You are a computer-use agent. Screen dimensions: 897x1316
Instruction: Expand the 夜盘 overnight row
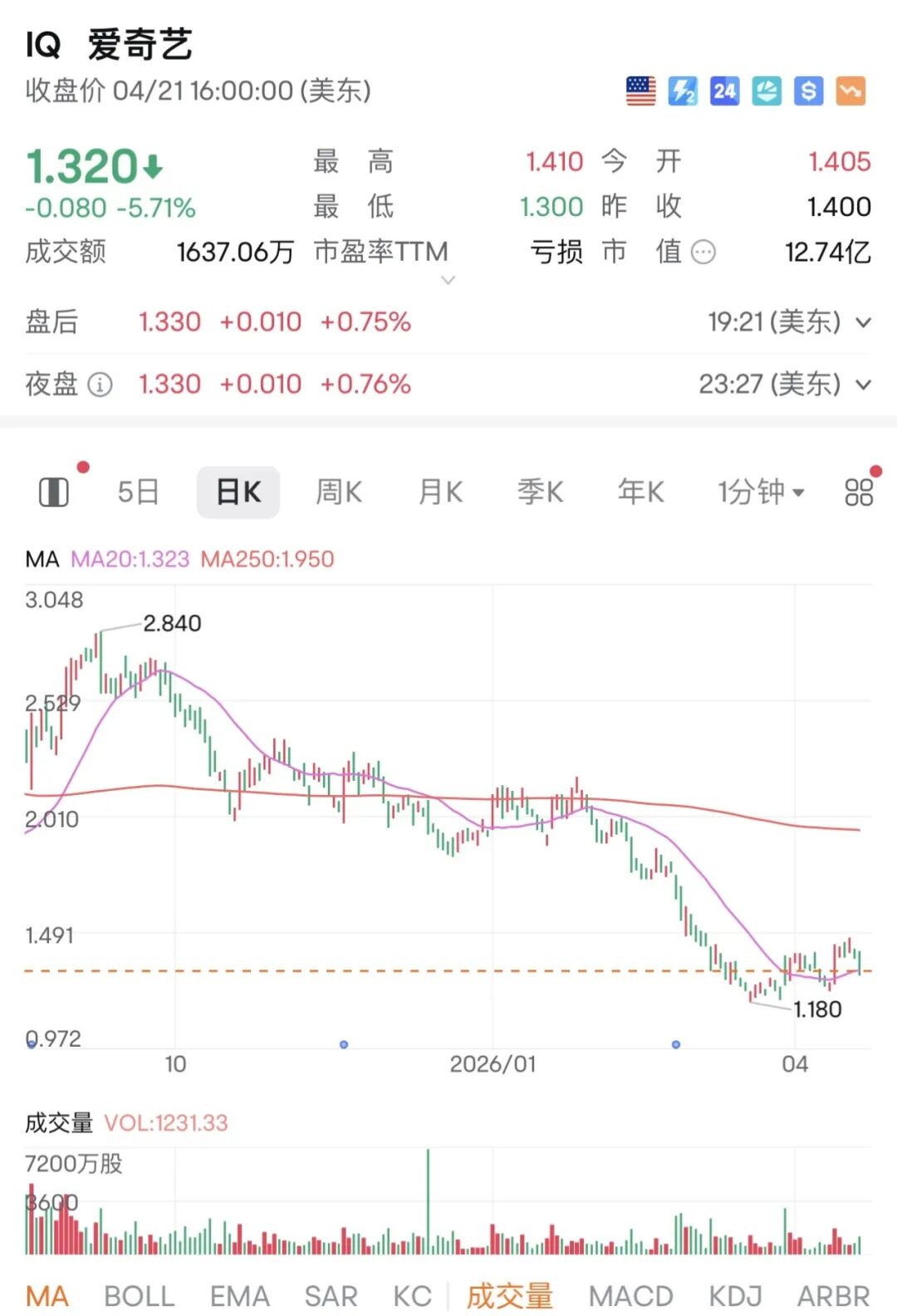864,385
